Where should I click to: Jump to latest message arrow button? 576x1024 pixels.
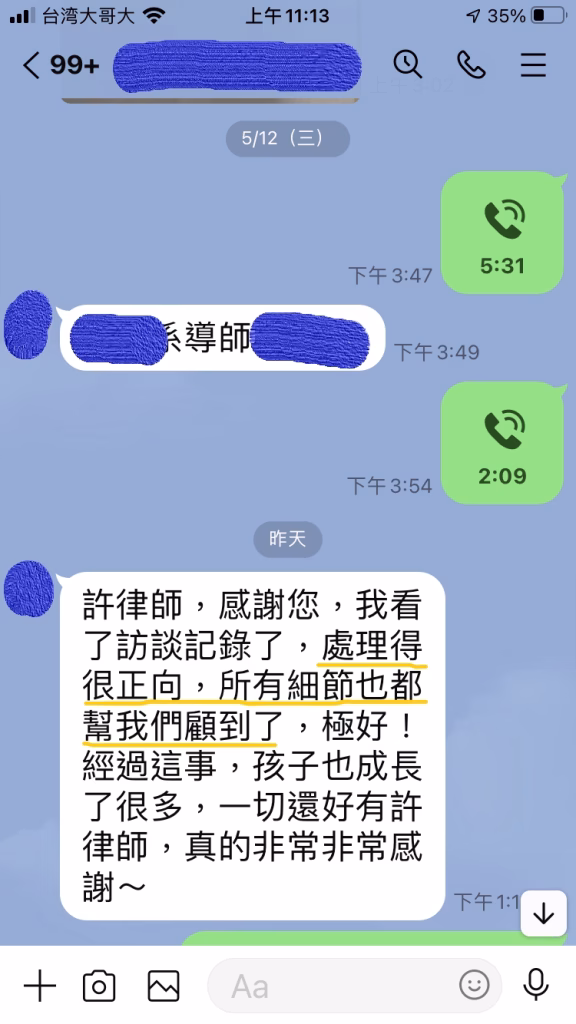pos(543,914)
